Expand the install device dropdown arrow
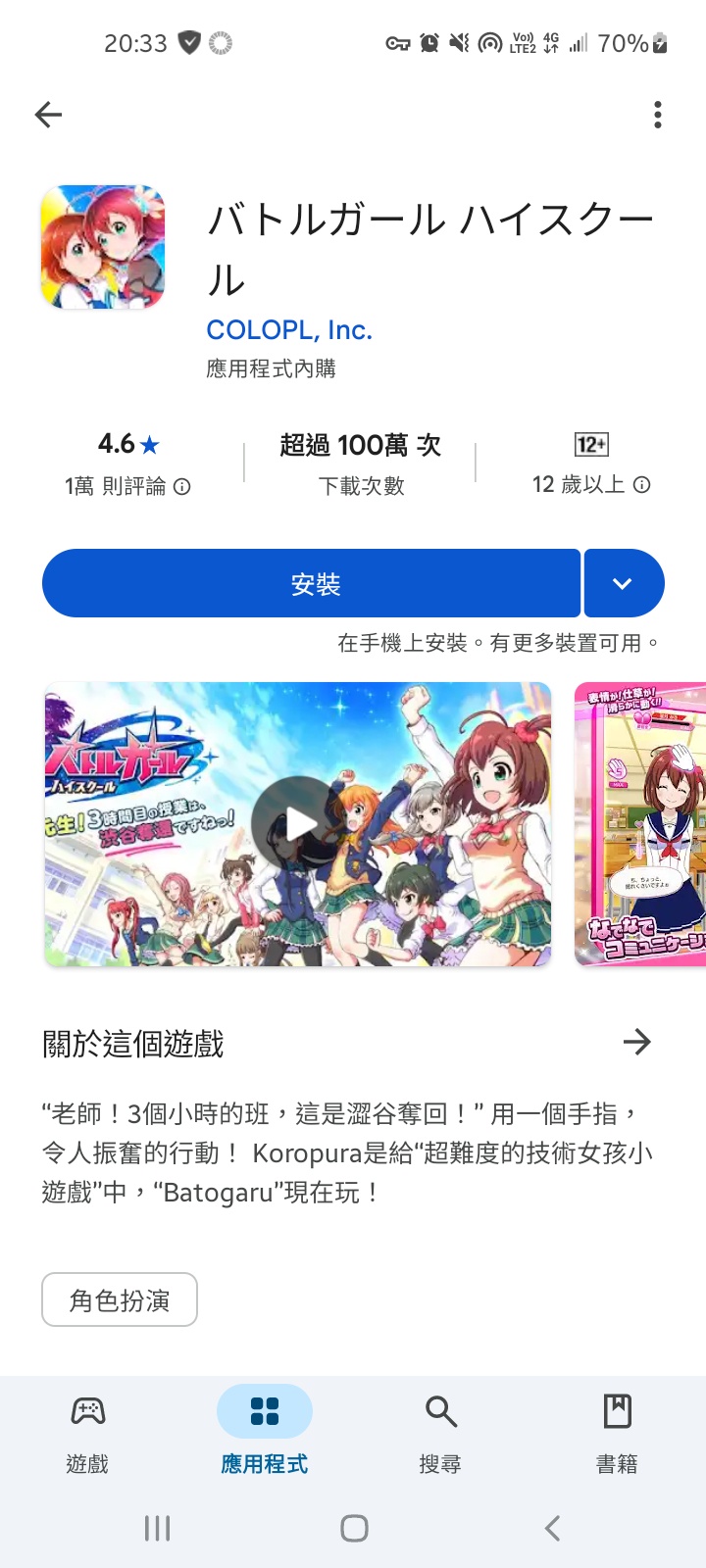 click(x=623, y=584)
